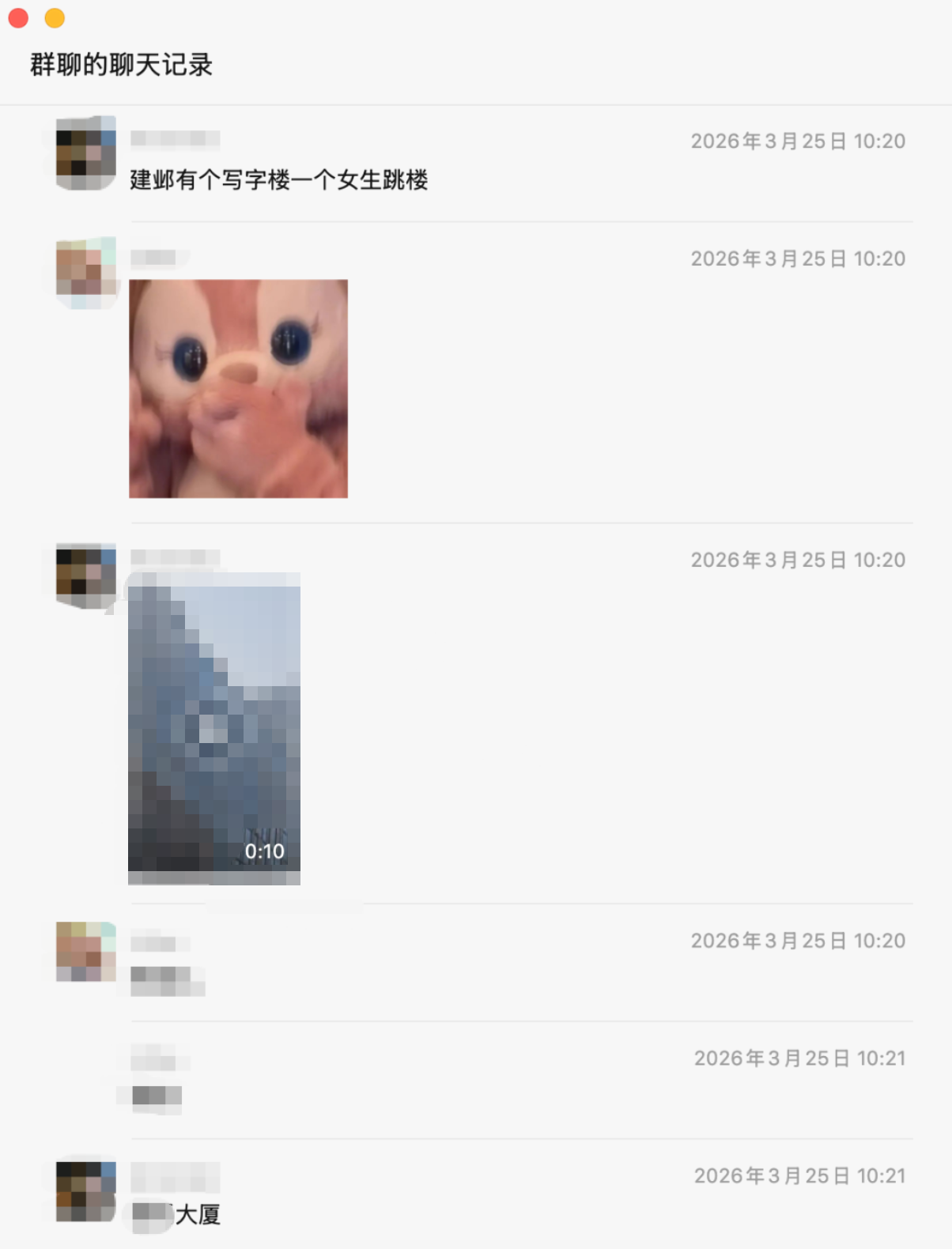This screenshot has height=1249, width=952.
Task: Minimize the window with yellow button
Action: click(55, 17)
